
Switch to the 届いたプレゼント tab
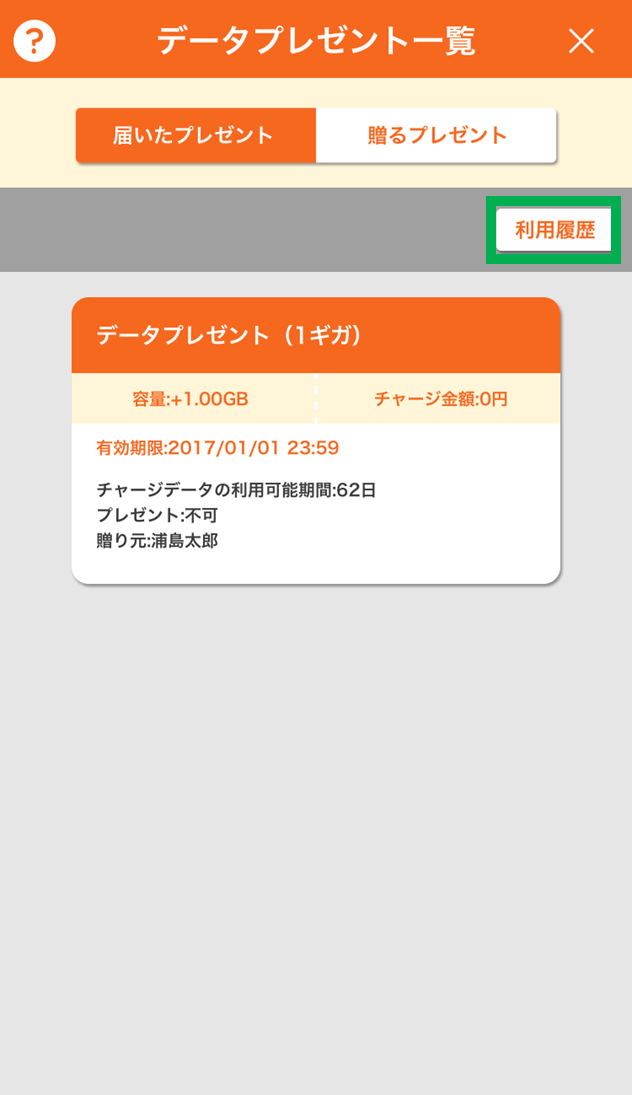pyautogui.click(x=195, y=136)
